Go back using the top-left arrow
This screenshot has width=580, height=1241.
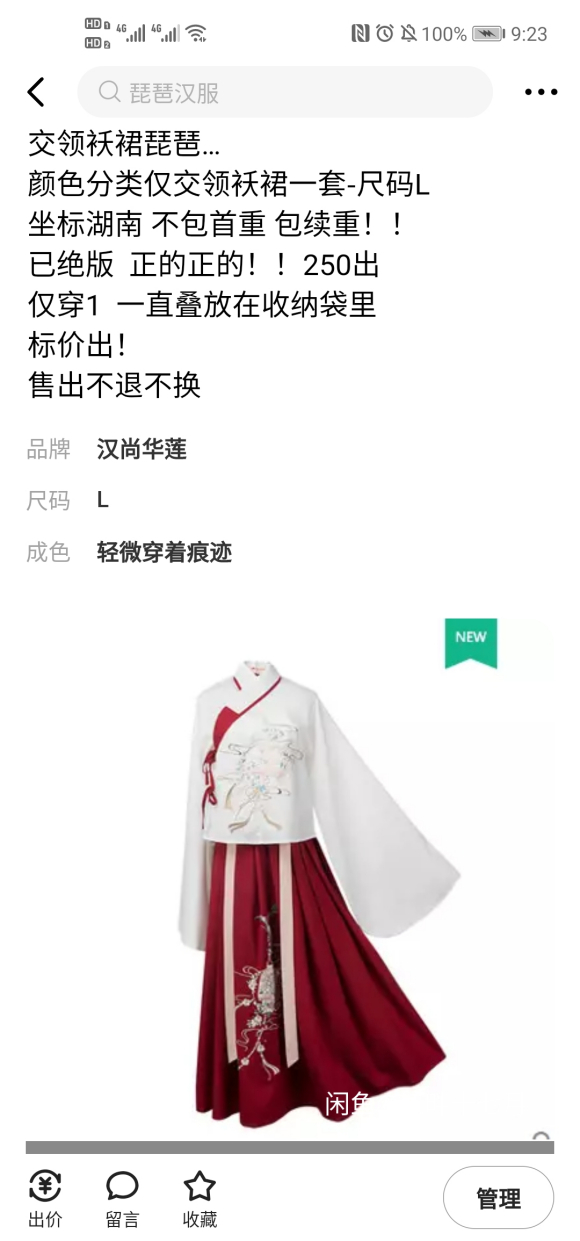(36, 93)
